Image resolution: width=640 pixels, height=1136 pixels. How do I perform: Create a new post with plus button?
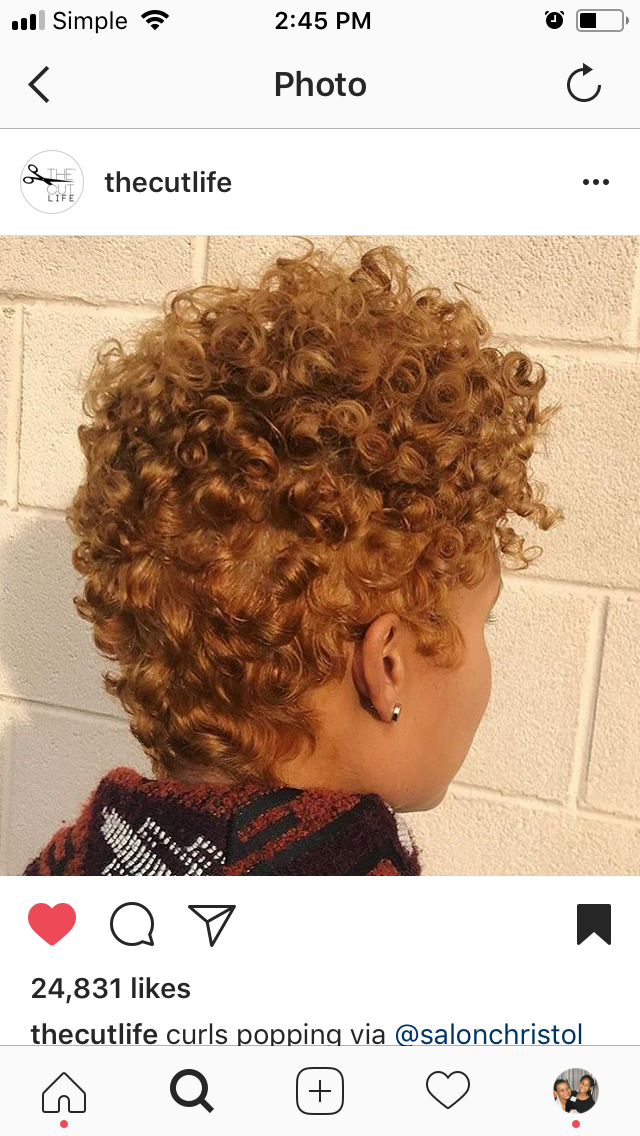[320, 1091]
